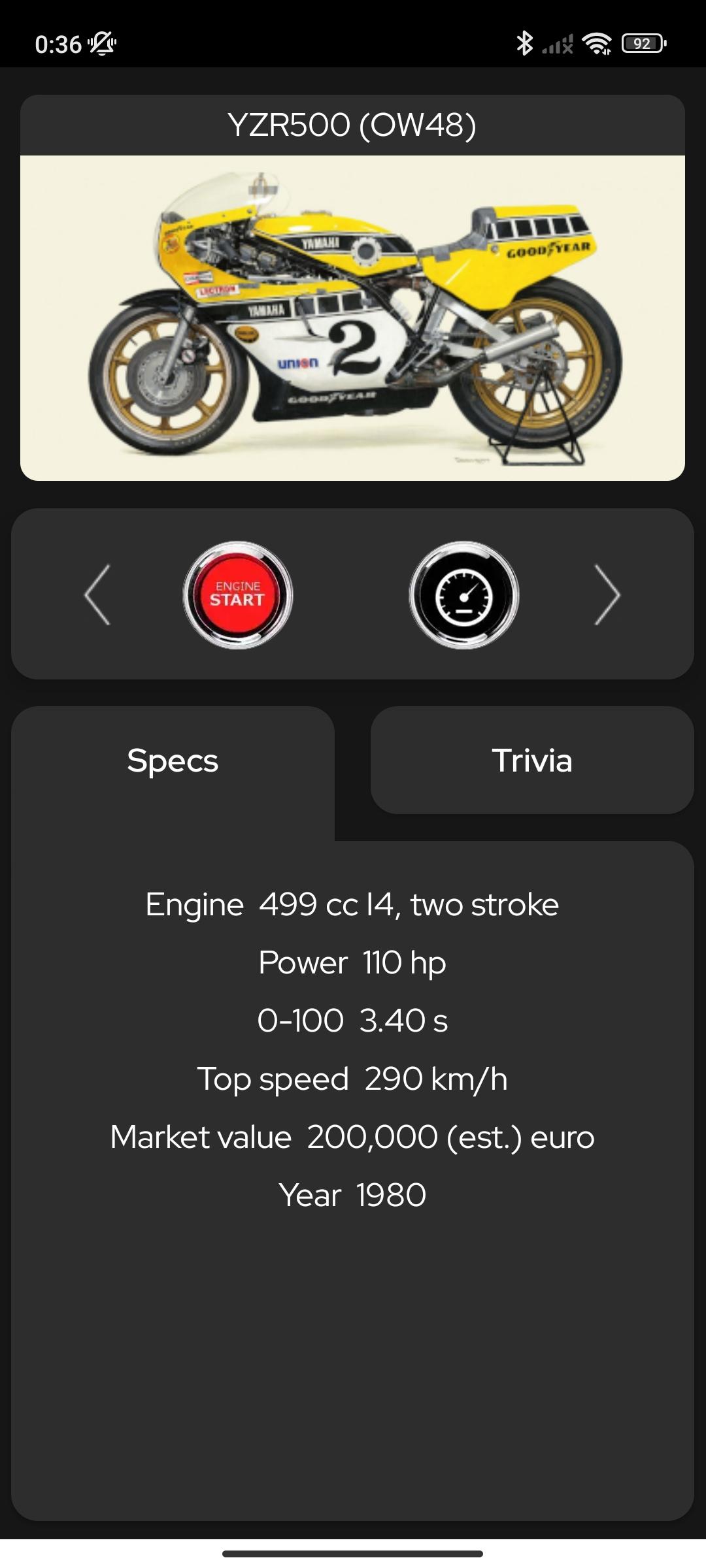Viewport: 706px width, 1568px height.
Task: Open the YZR500 (OW48) motorcycle picture
Action: pos(352,318)
